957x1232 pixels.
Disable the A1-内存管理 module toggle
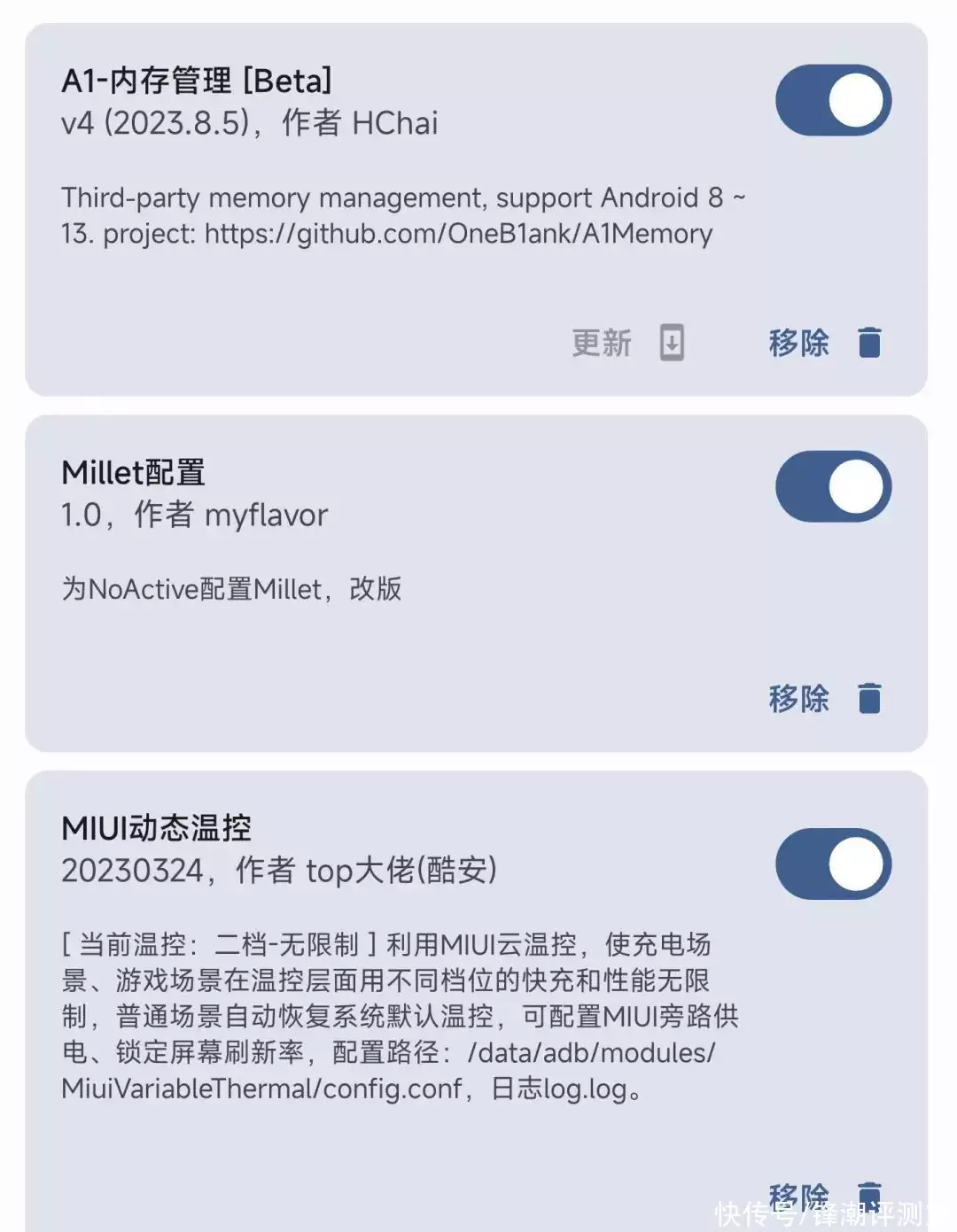tap(833, 100)
